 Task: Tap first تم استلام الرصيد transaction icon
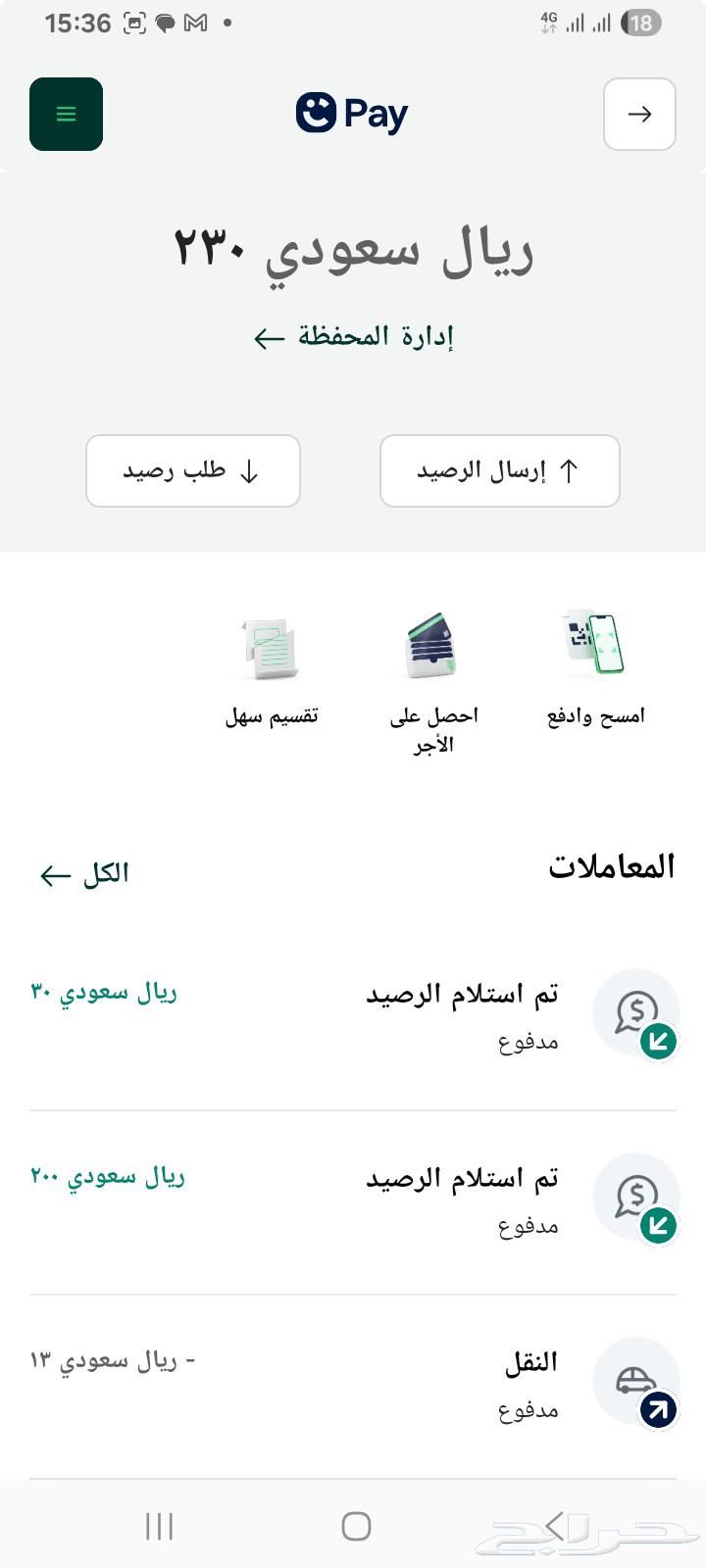point(636,1014)
